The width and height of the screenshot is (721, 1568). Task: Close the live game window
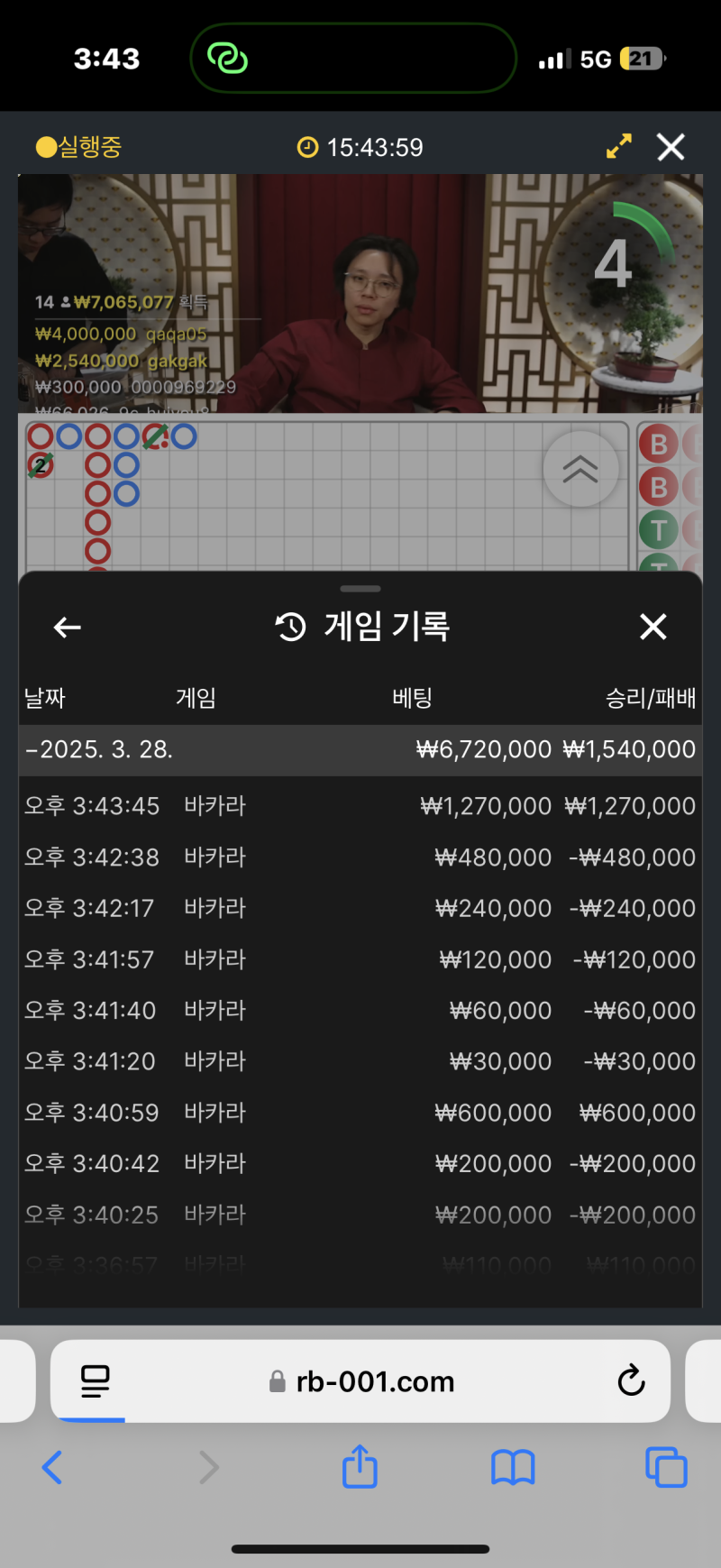coord(671,147)
